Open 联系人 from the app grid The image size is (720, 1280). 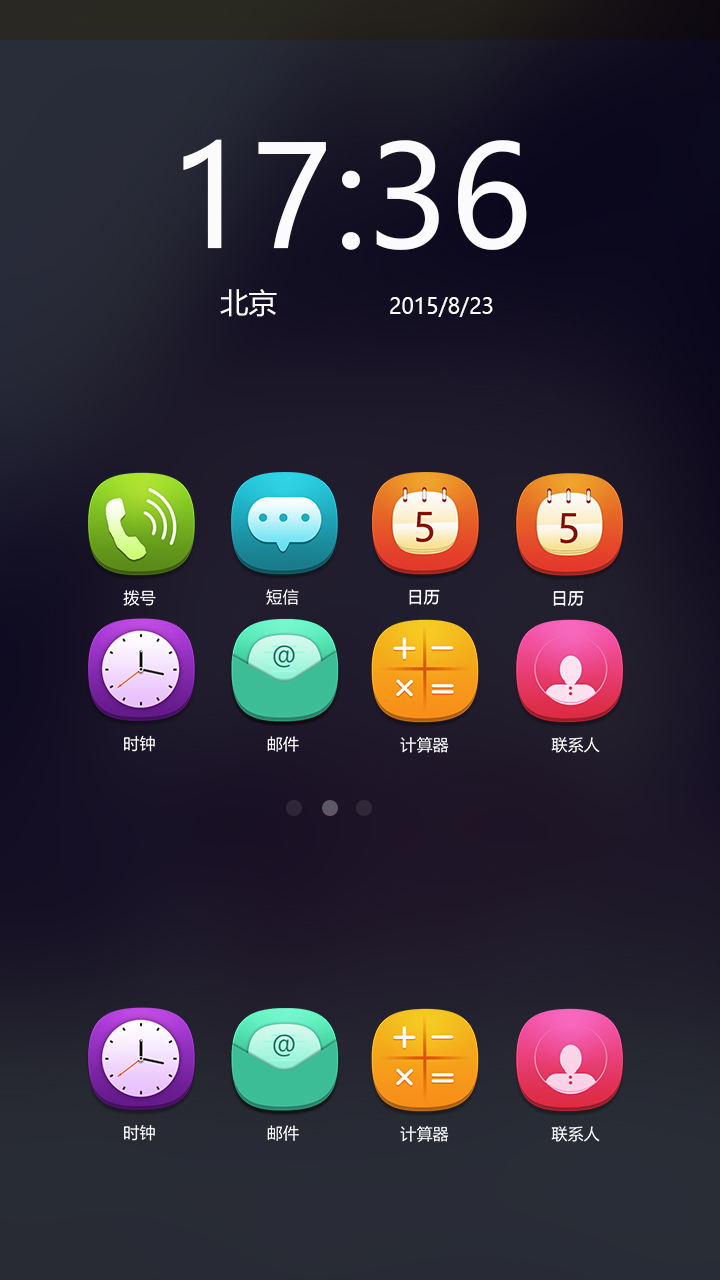(569, 669)
